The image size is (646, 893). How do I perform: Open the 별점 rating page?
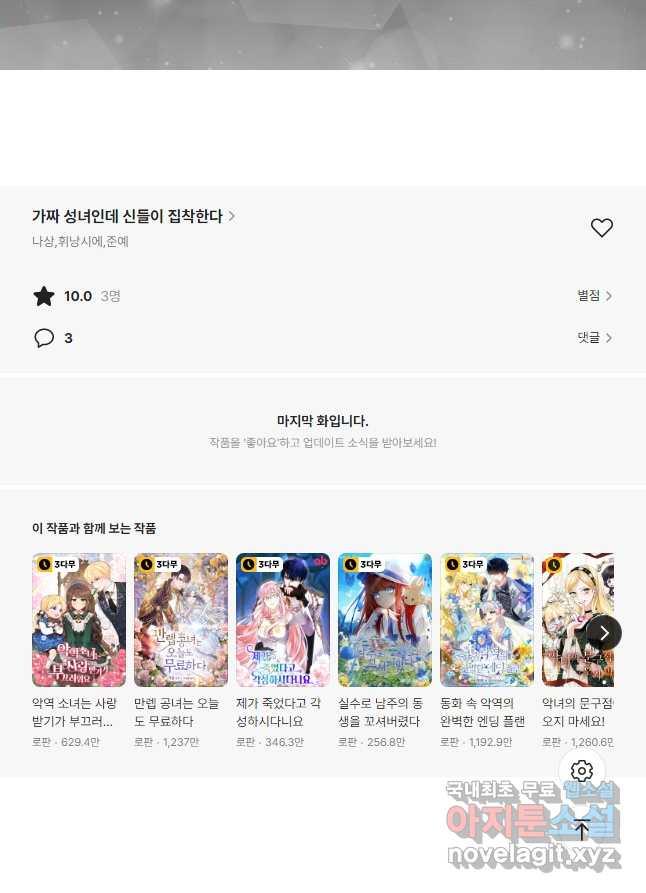click(x=594, y=296)
